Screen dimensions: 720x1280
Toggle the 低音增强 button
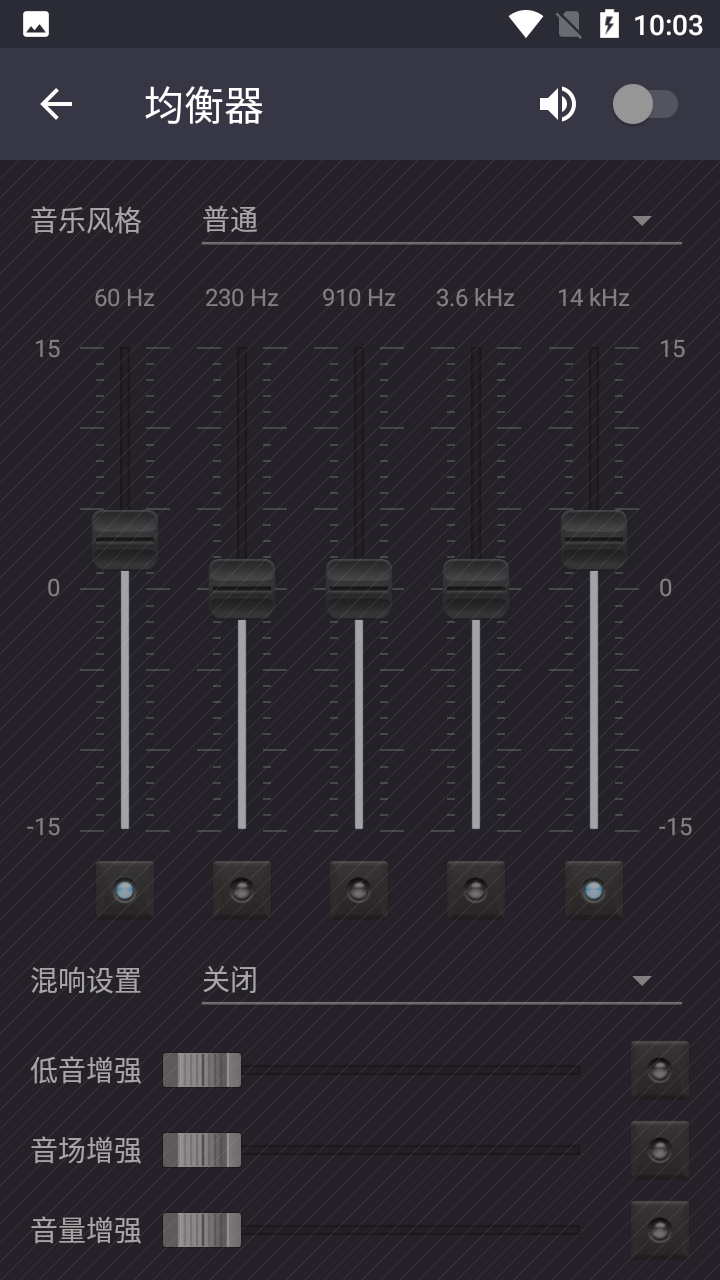click(659, 1070)
